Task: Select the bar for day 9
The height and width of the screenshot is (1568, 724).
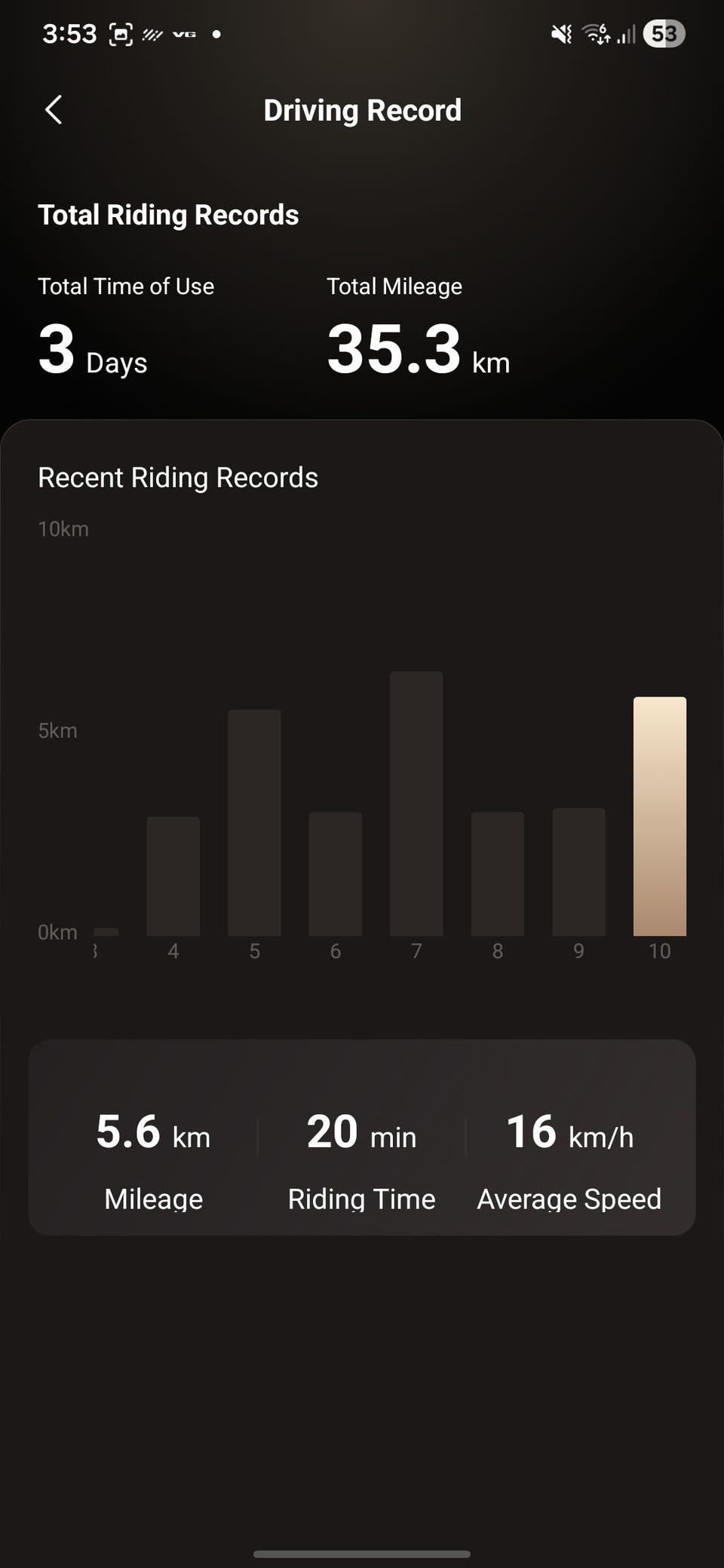Action: click(578, 871)
